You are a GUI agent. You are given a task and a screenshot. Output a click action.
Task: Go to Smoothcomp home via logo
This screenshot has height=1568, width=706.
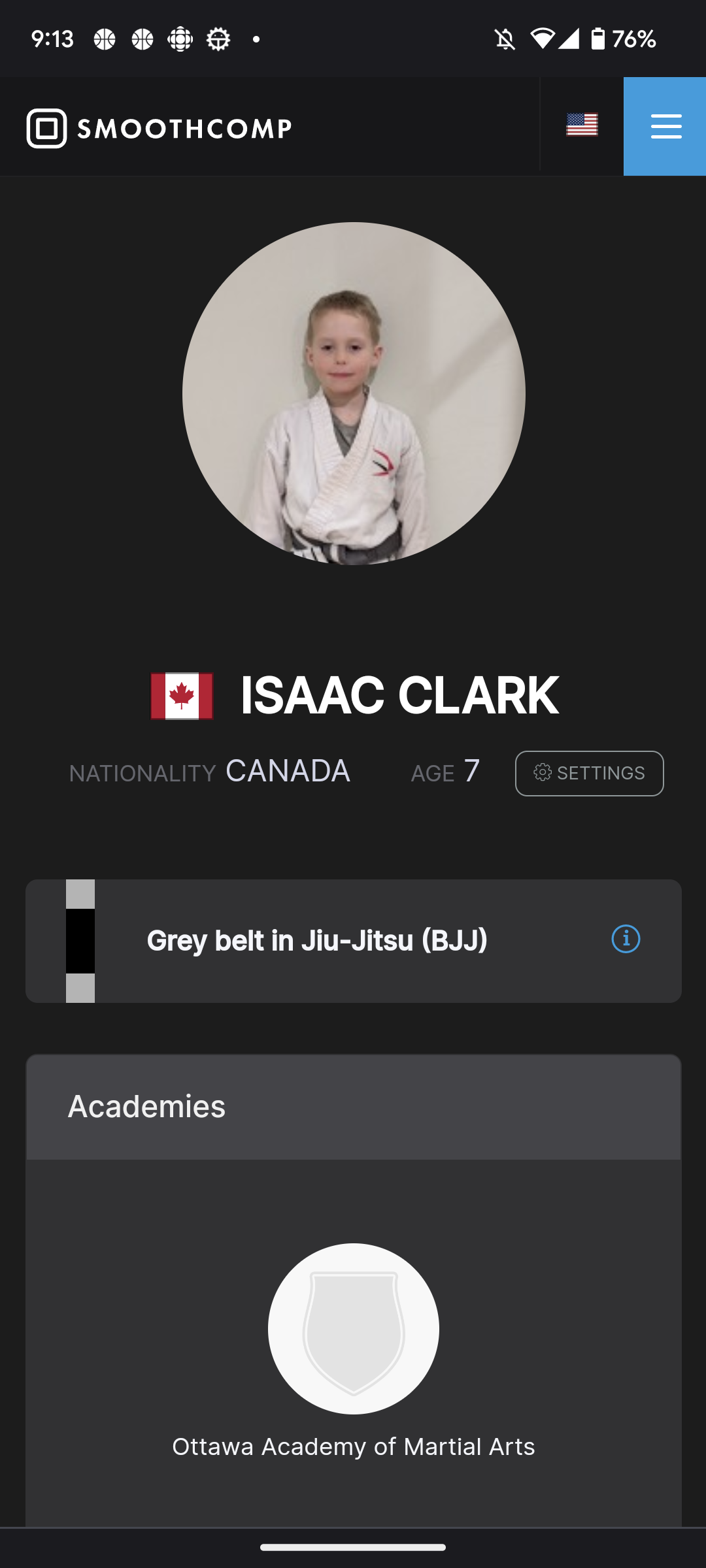click(159, 128)
